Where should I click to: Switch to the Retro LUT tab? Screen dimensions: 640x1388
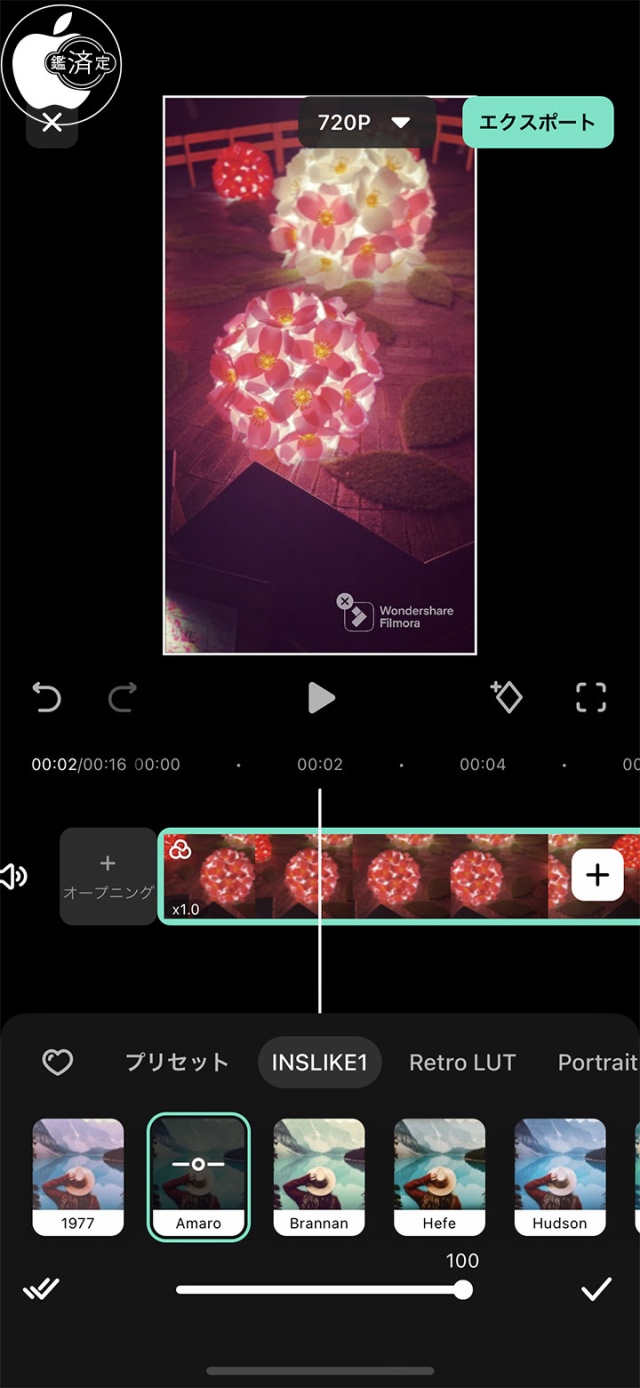(462, 1062)
